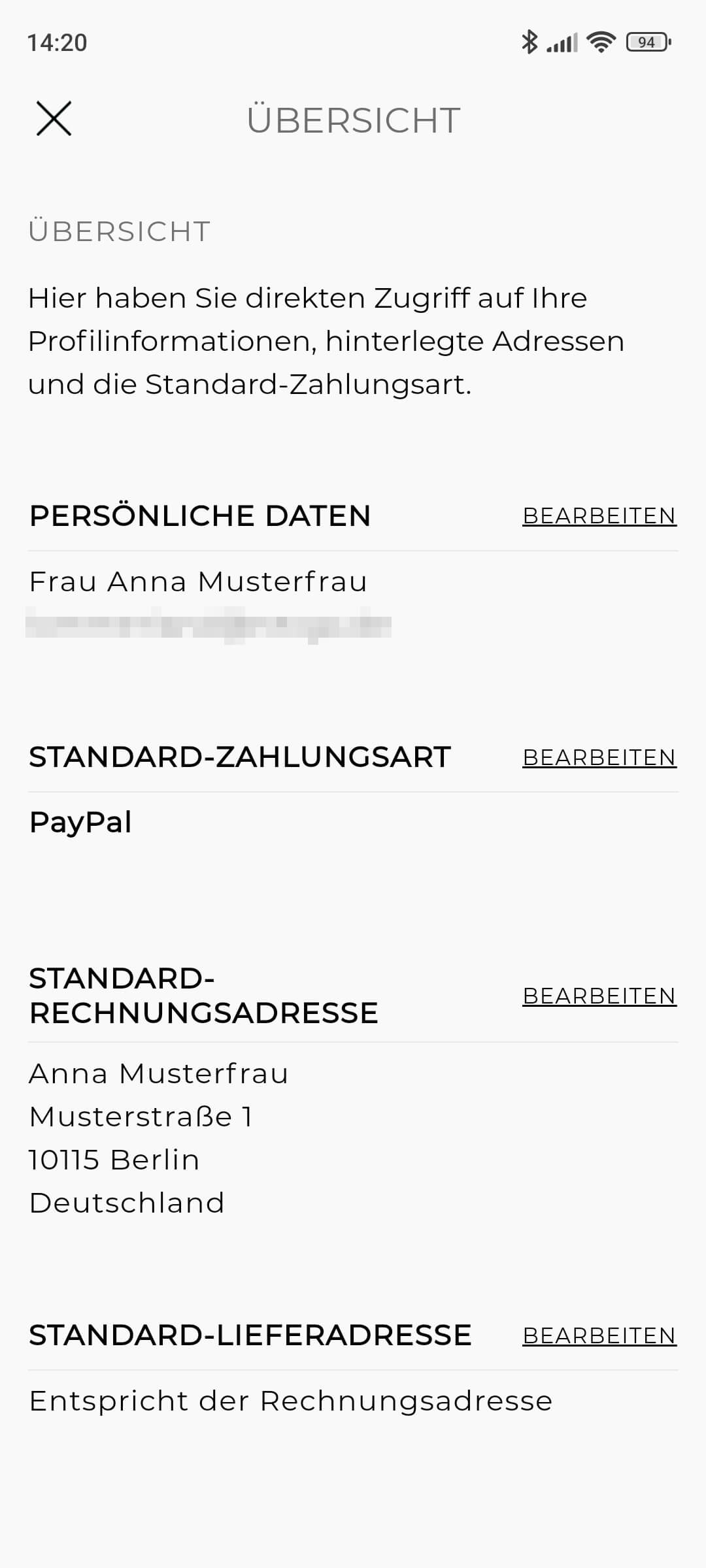
Task: Edit Persönliche Daten section
Action: click(599, 516)
